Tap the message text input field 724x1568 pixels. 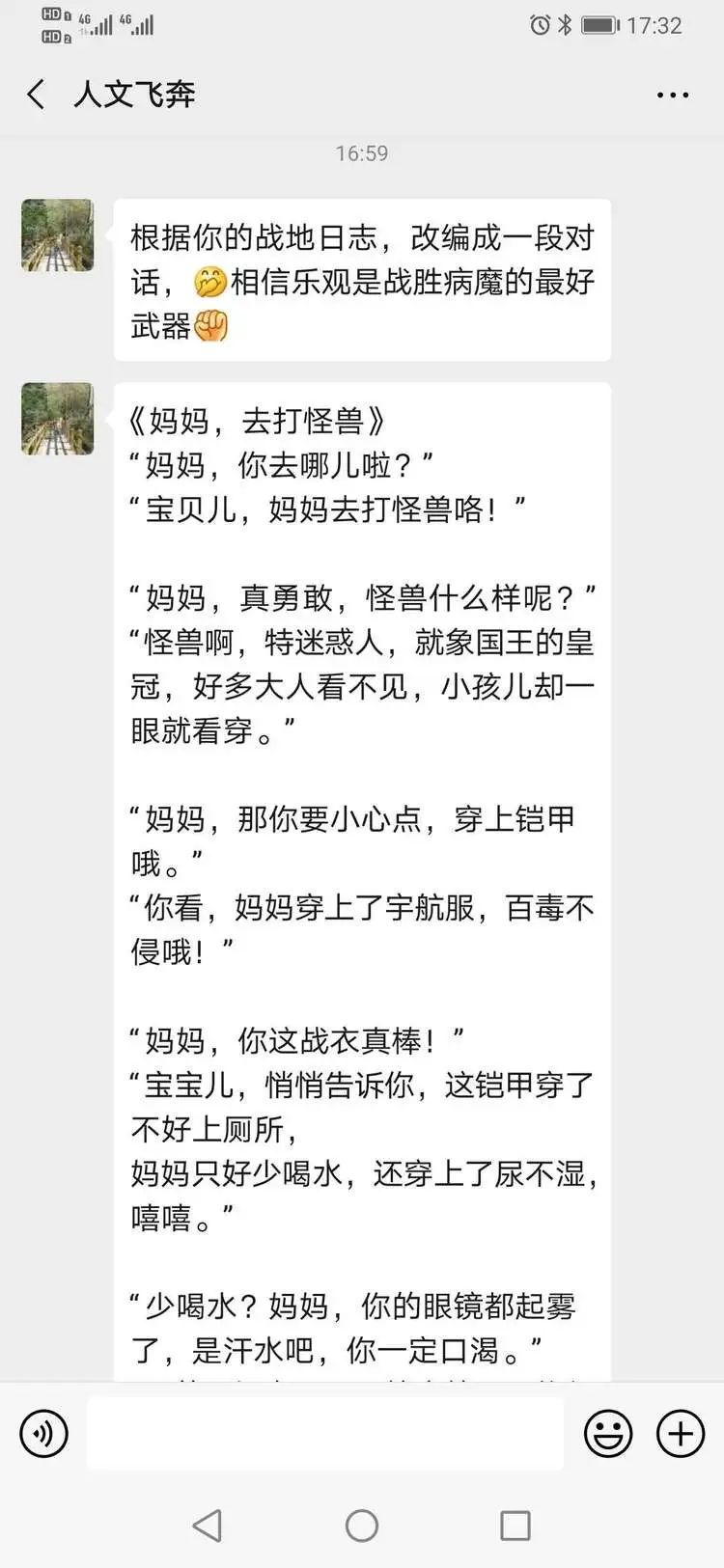(325, 1434)
